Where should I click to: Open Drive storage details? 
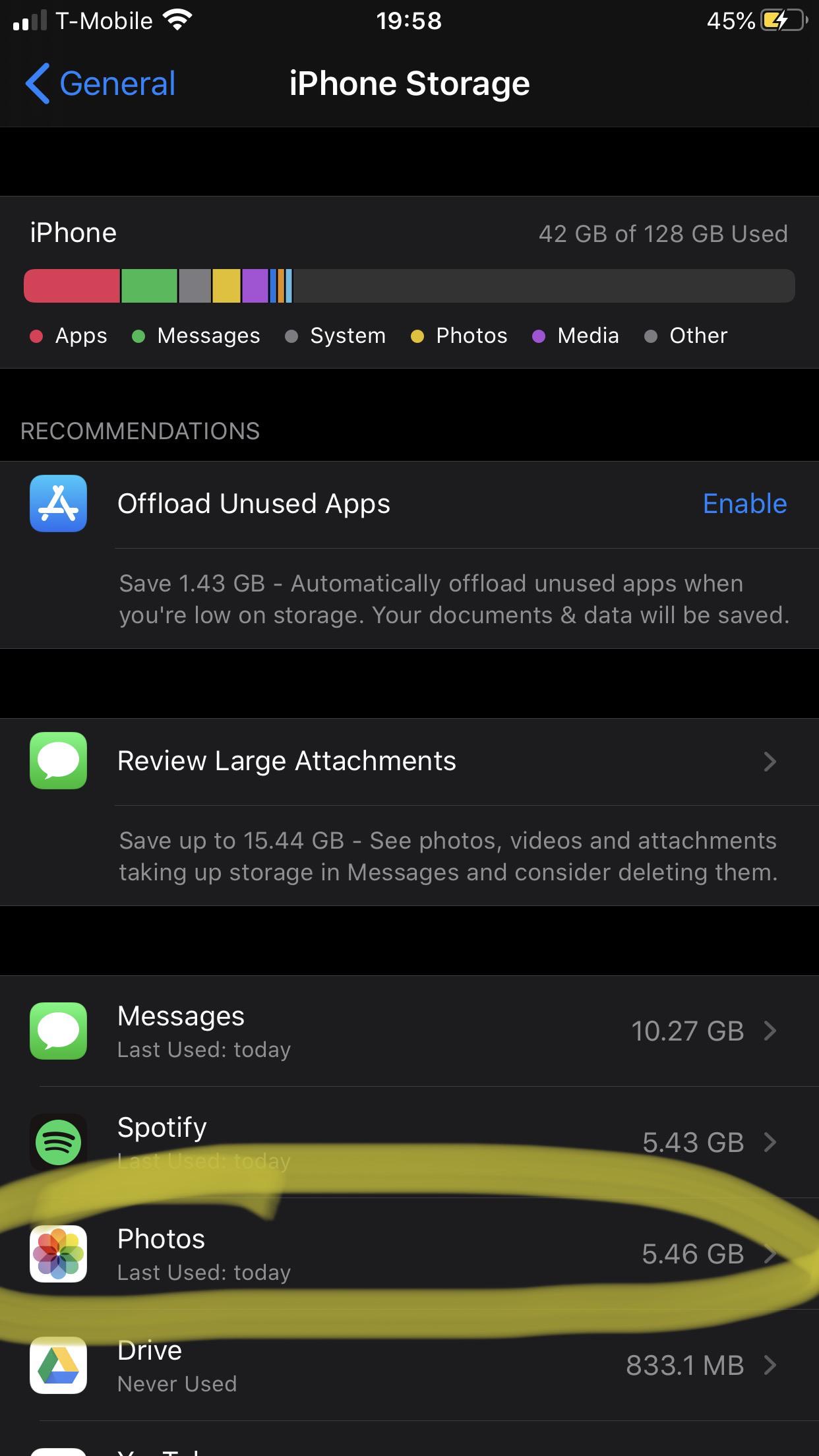tap(409, 1365)
